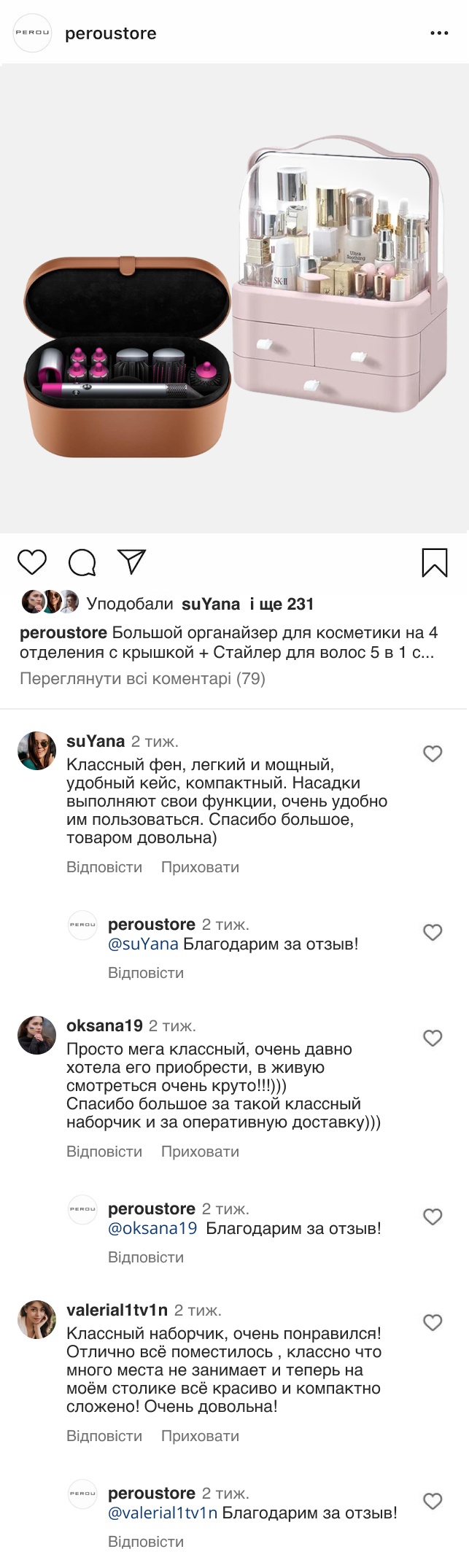Reply to oksana19's comment
469x1568 pixels.
coord(104,1152)
